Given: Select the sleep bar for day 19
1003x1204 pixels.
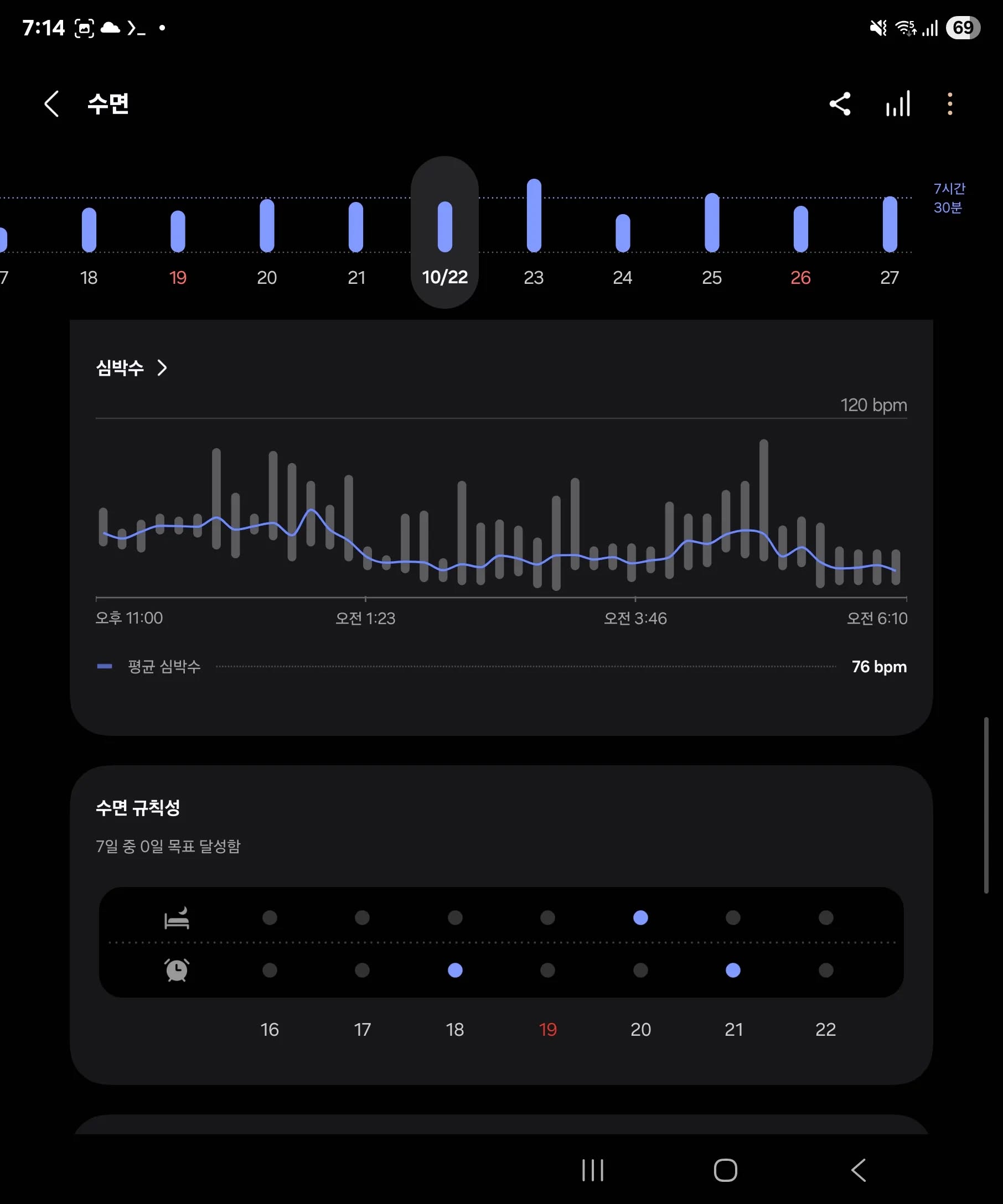Looking at the screenshot, I should pyautogui.click(x=178, y=232).
